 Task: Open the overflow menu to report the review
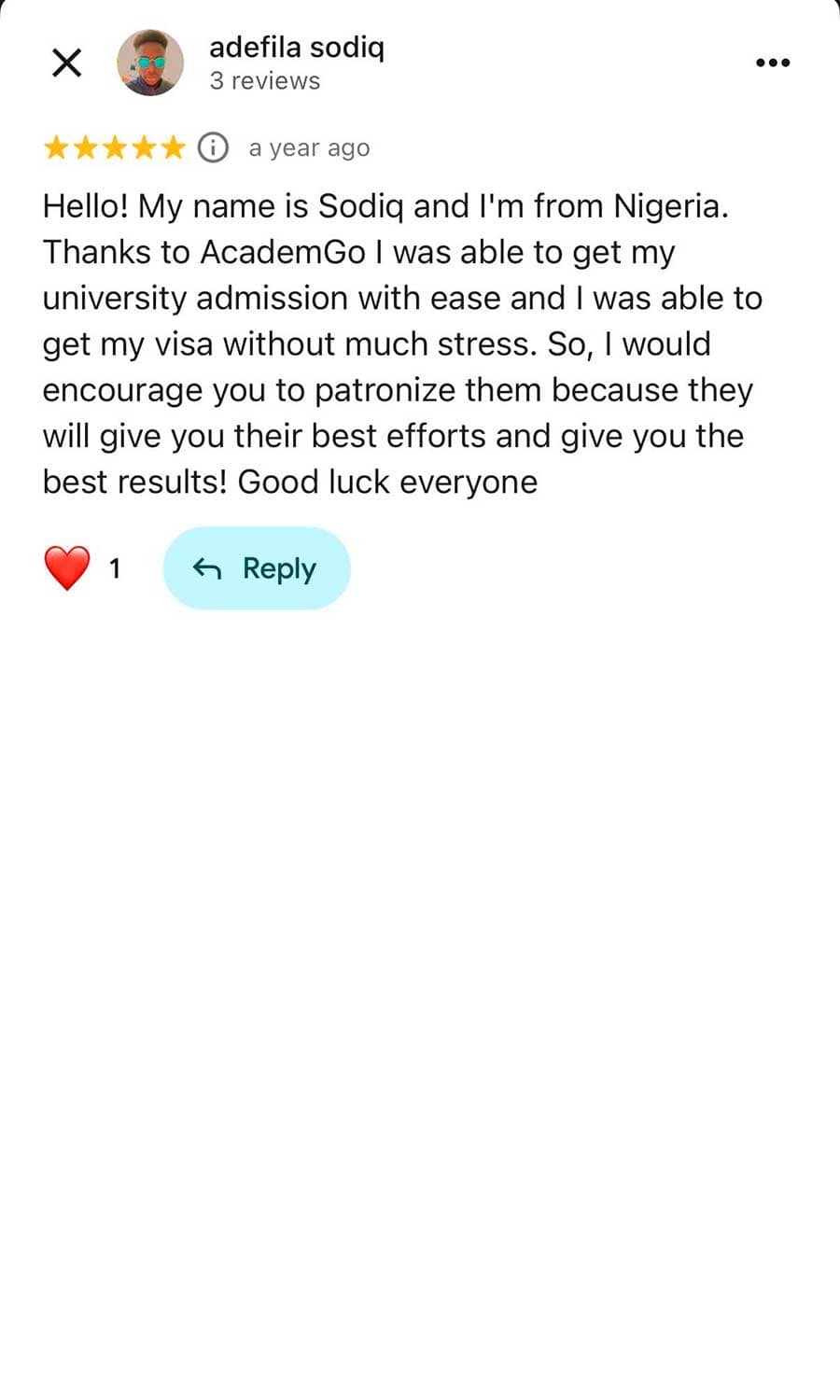772,63
